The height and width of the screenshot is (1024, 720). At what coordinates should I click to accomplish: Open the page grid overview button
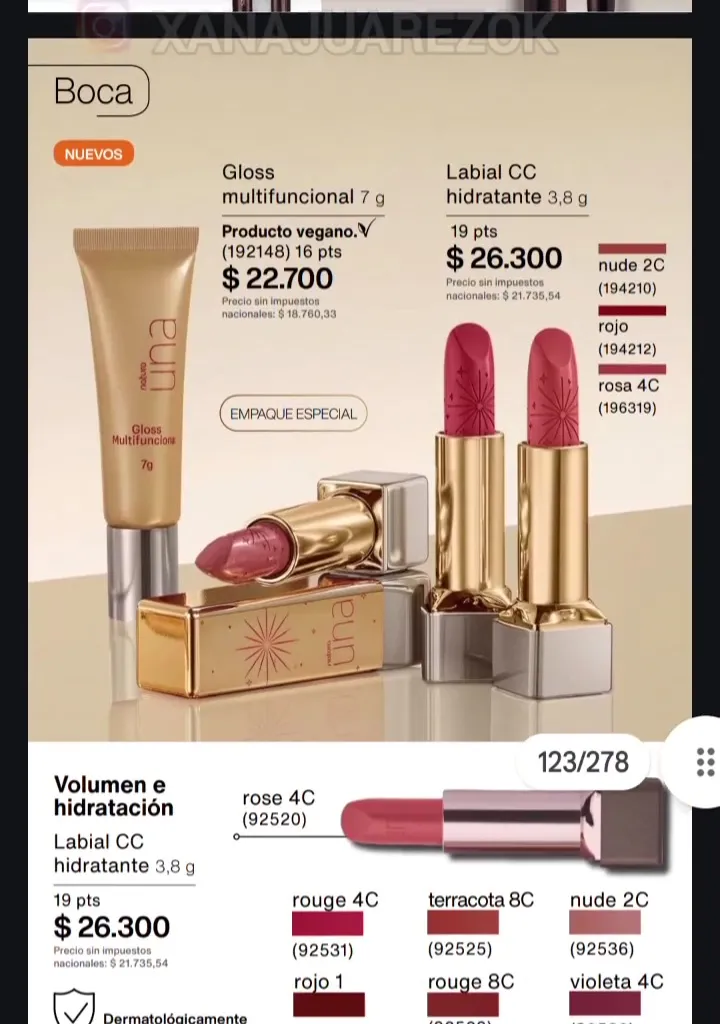click(x=704, y=761)
